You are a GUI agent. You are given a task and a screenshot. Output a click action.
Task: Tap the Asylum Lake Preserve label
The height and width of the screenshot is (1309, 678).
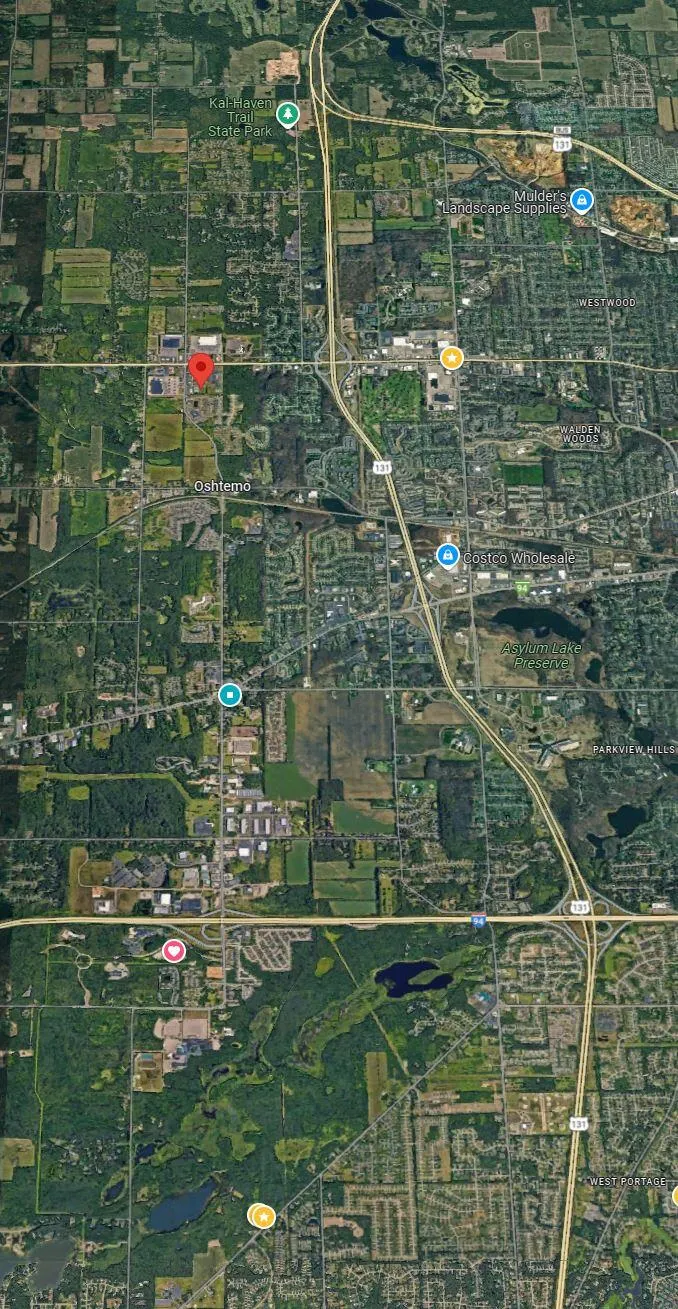pos(541,656)
